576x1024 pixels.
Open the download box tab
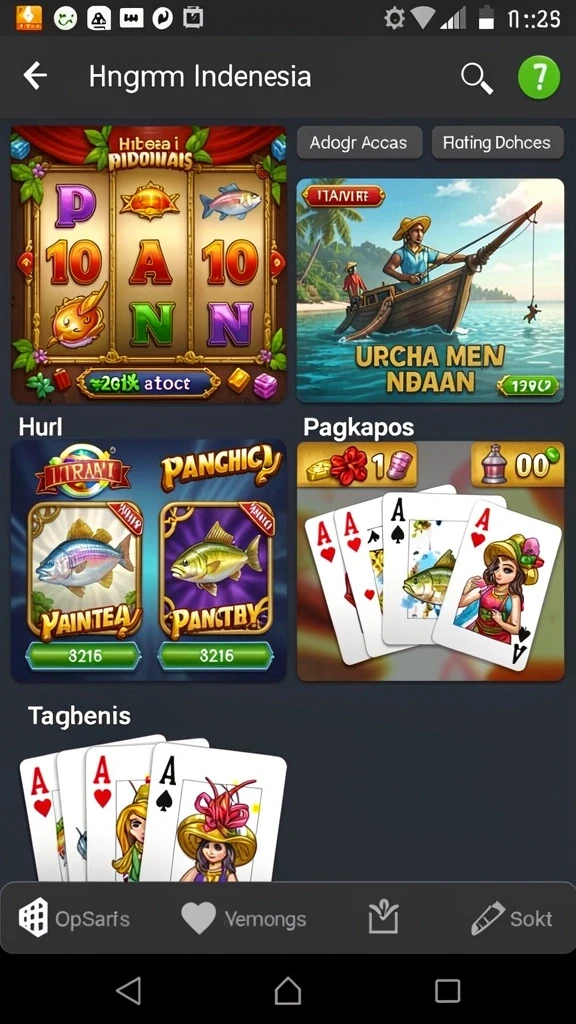click(x=383, y=916)
